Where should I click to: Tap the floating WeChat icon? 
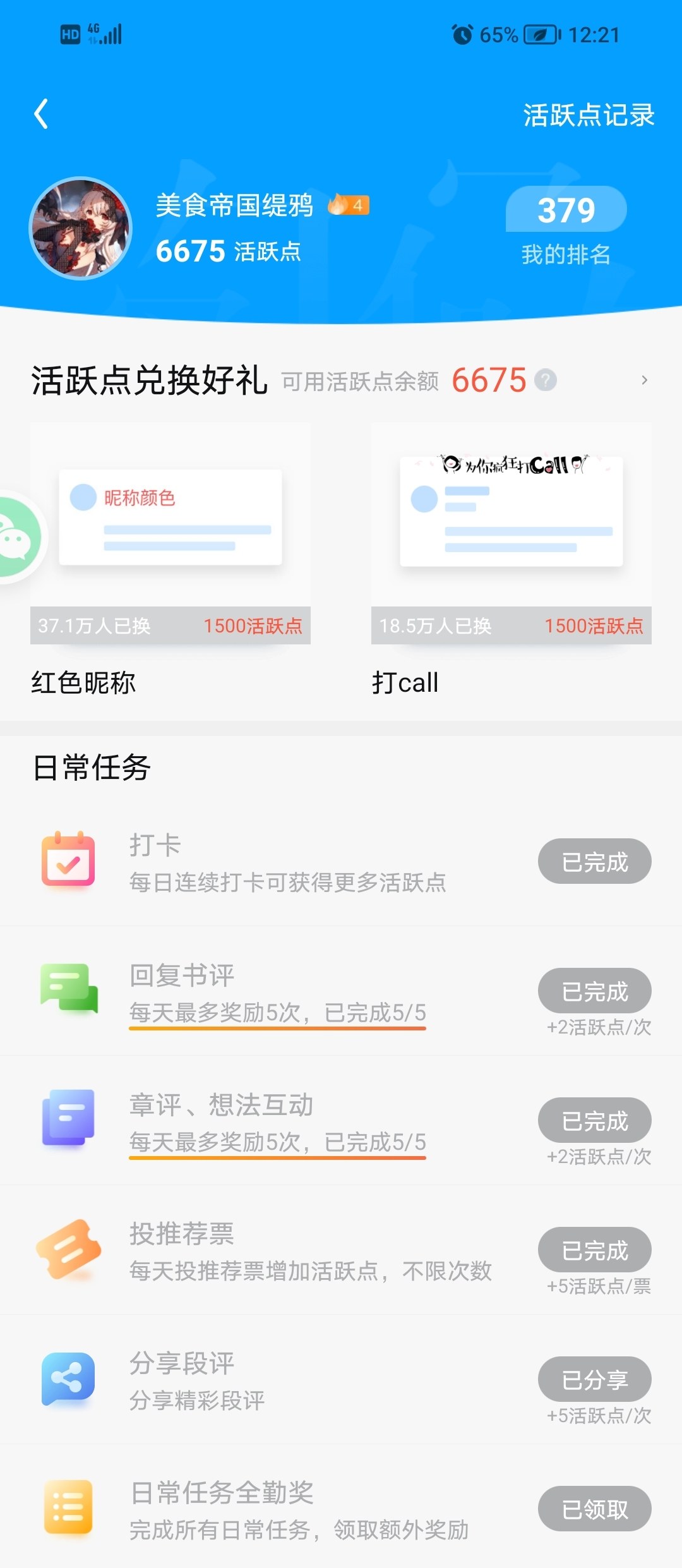(18, 537)
